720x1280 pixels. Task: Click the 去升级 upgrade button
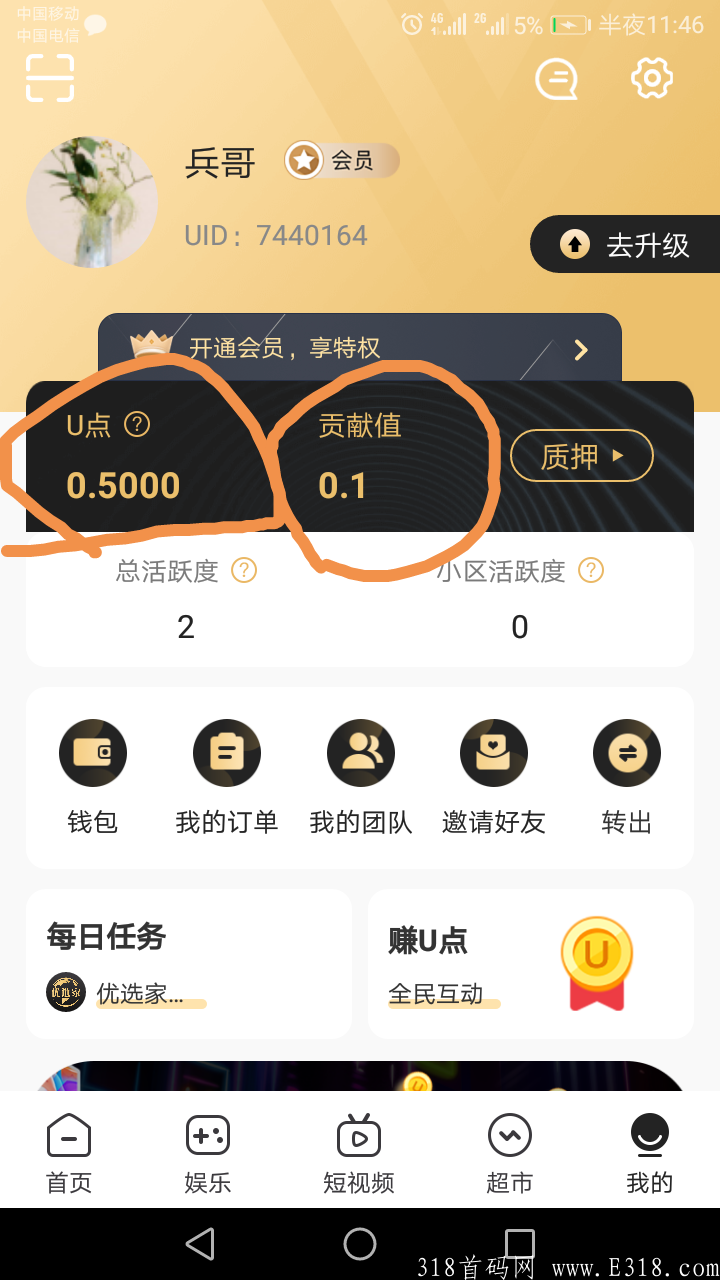click(x=640, y=244)
